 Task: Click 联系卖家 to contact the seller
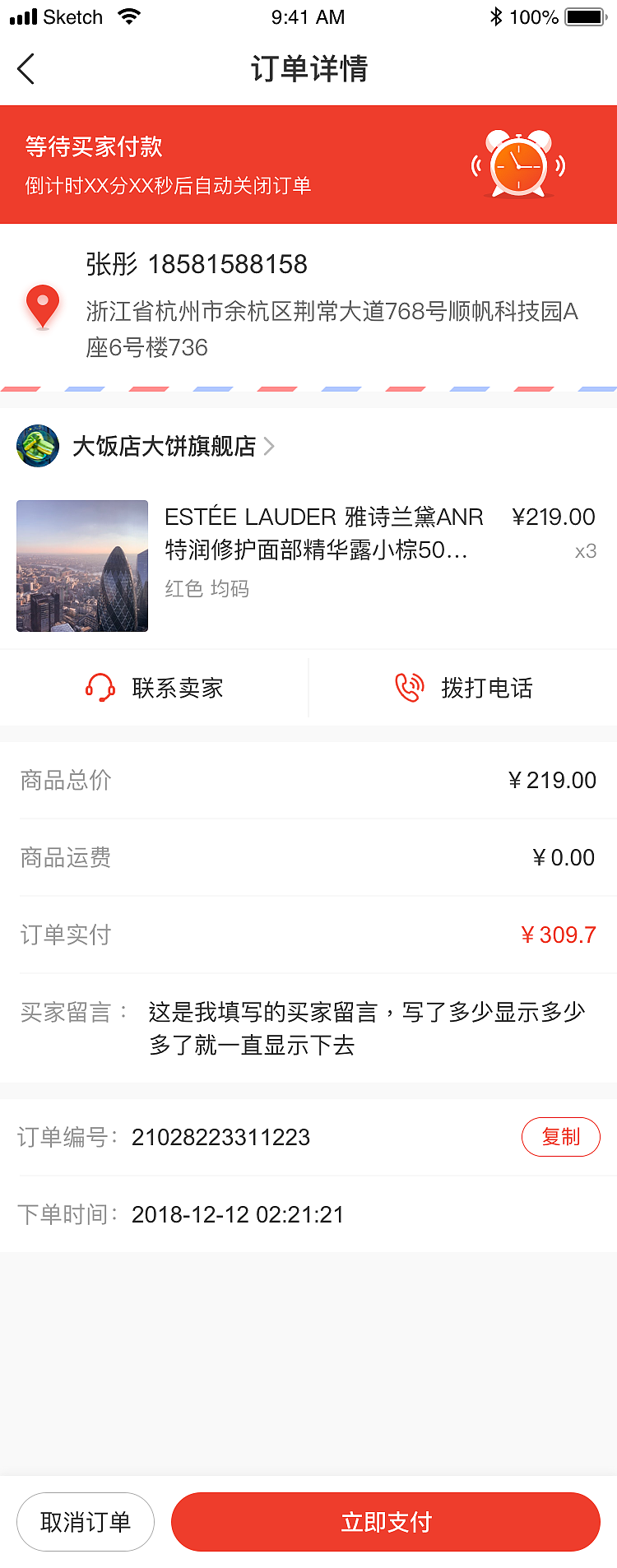coord(178,688)
